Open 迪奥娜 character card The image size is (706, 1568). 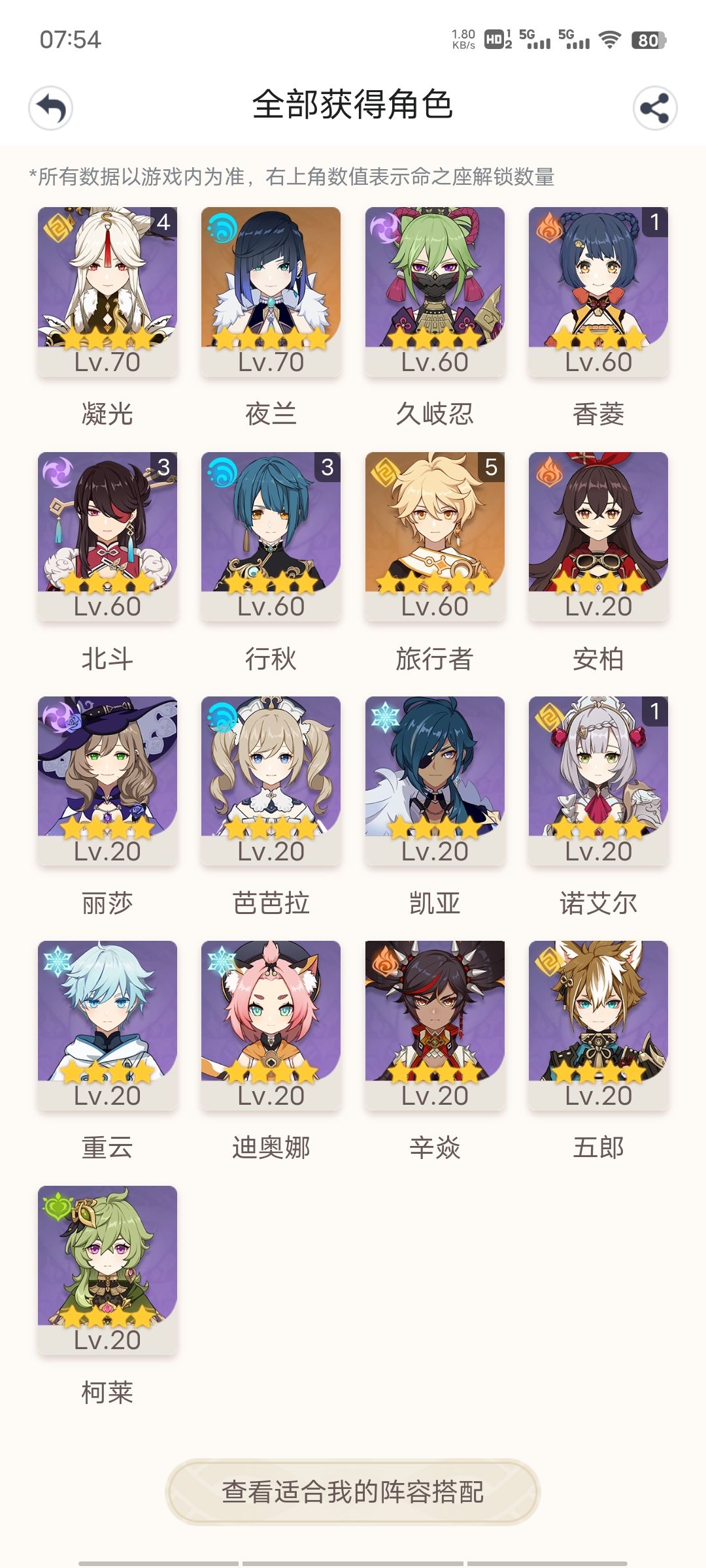271,1026
